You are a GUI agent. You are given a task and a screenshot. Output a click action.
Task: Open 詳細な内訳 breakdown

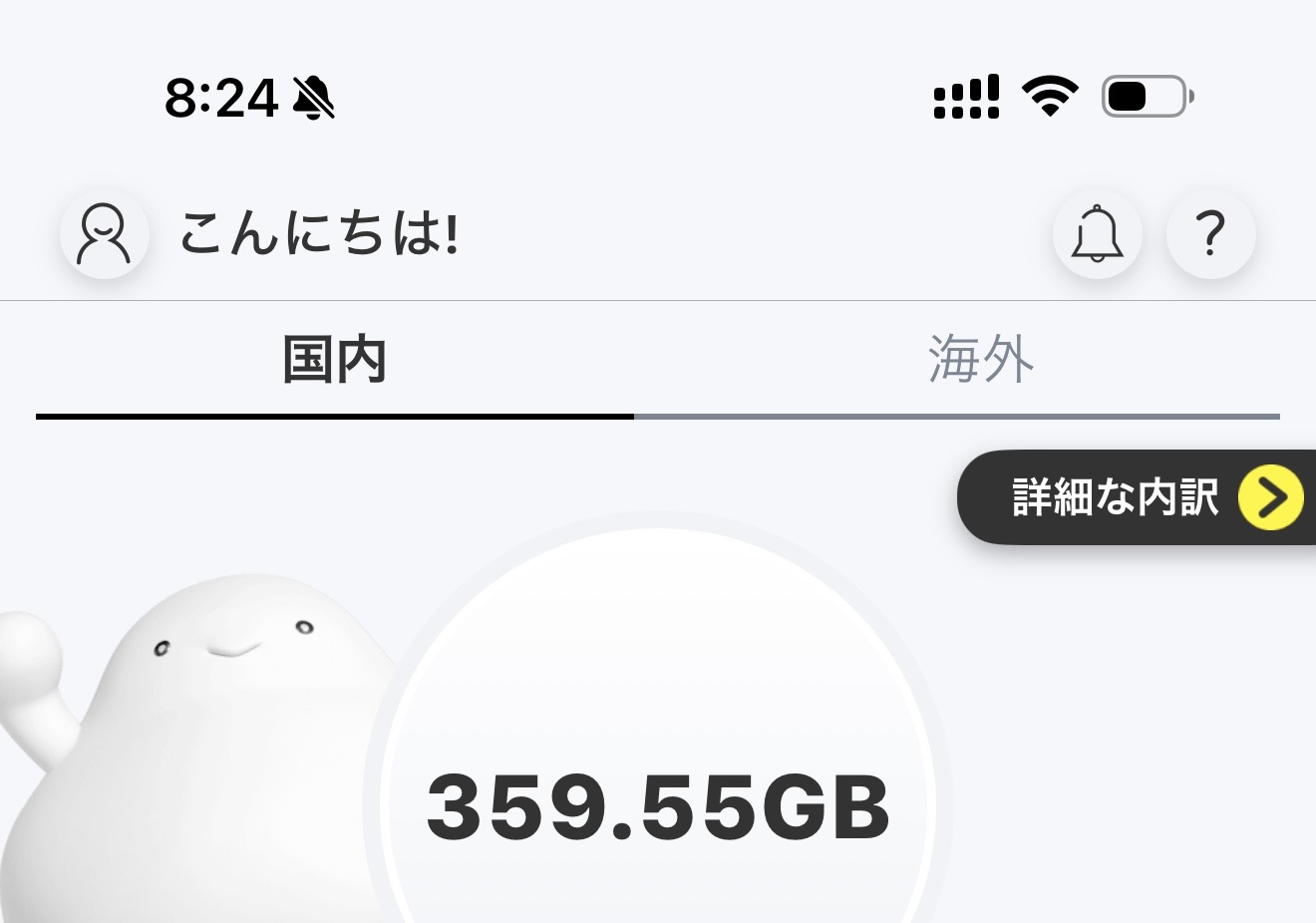click(x=1137, y=497)
